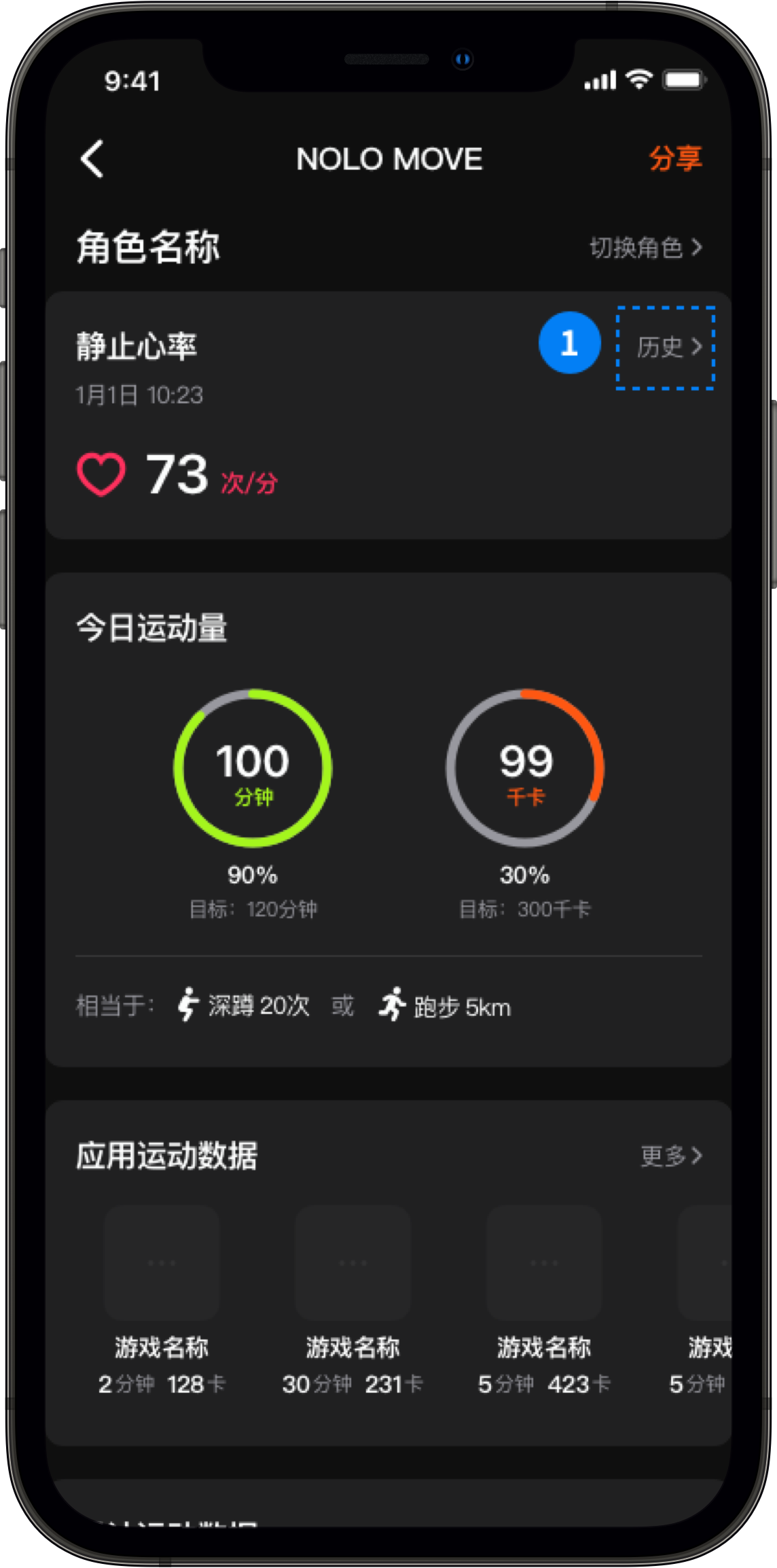Tap 分享 to share NOLO MOVE data
This screenshot has width=777, height=1568.
pyautogui.click(x=674, y=159)
